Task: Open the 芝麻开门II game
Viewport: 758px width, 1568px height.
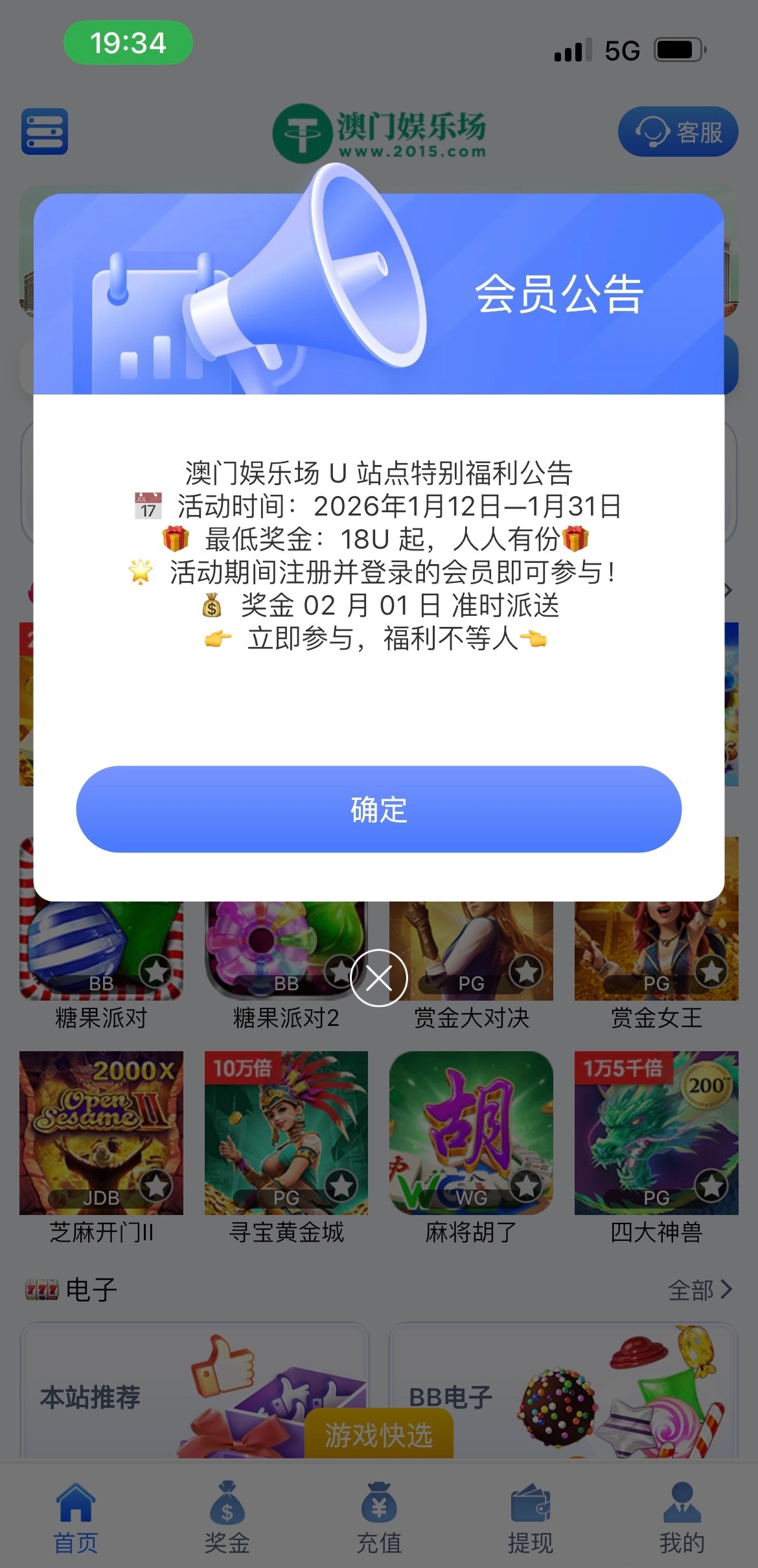Action: pyautogui.click(x=101, y=1133)
